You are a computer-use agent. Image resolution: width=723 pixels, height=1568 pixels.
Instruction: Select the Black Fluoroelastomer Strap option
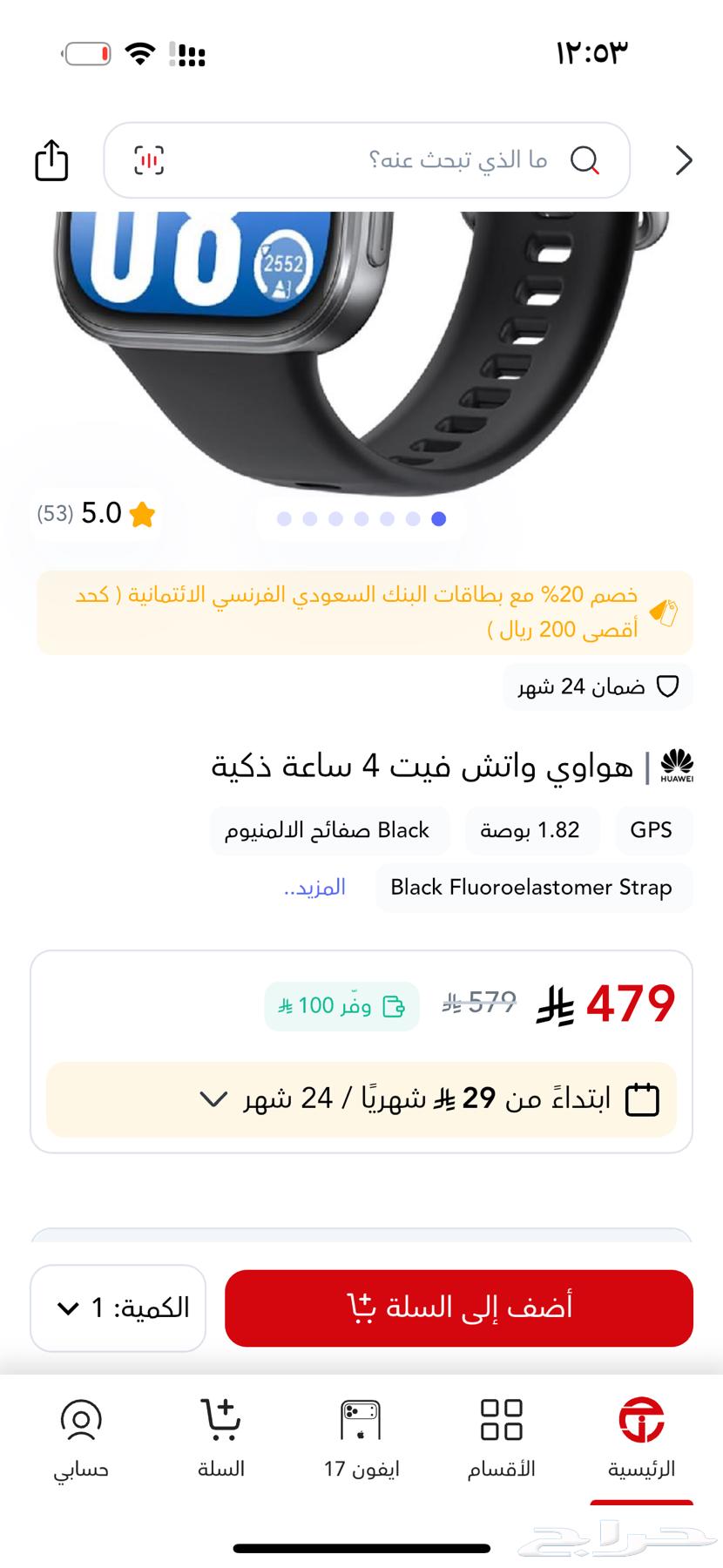pyautogui.click(x=532, y=888)
